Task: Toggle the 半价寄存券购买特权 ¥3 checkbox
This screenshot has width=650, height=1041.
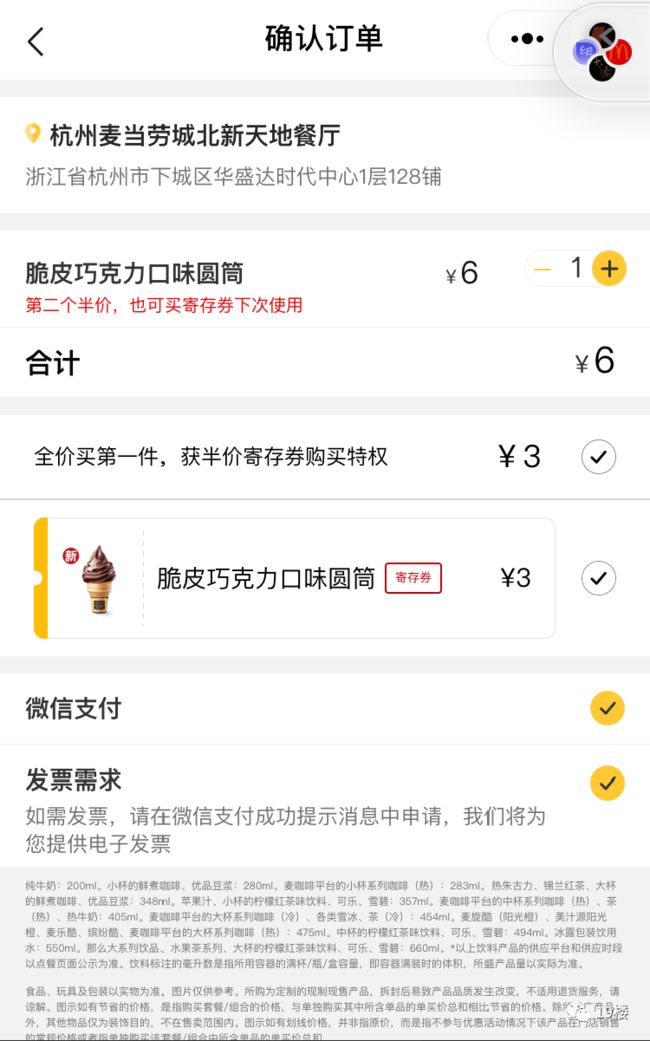Action: [598, 457]
